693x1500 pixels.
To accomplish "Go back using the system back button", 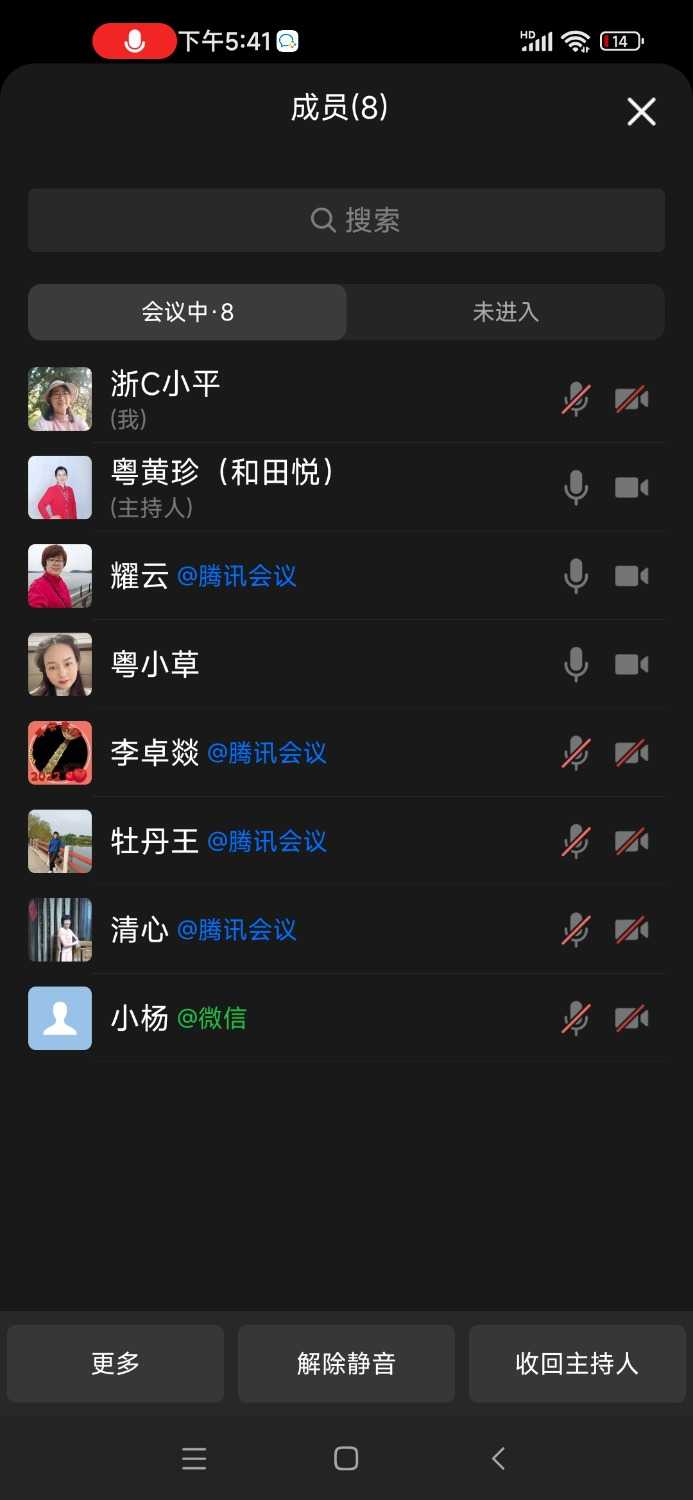I will click(498, 1459).
